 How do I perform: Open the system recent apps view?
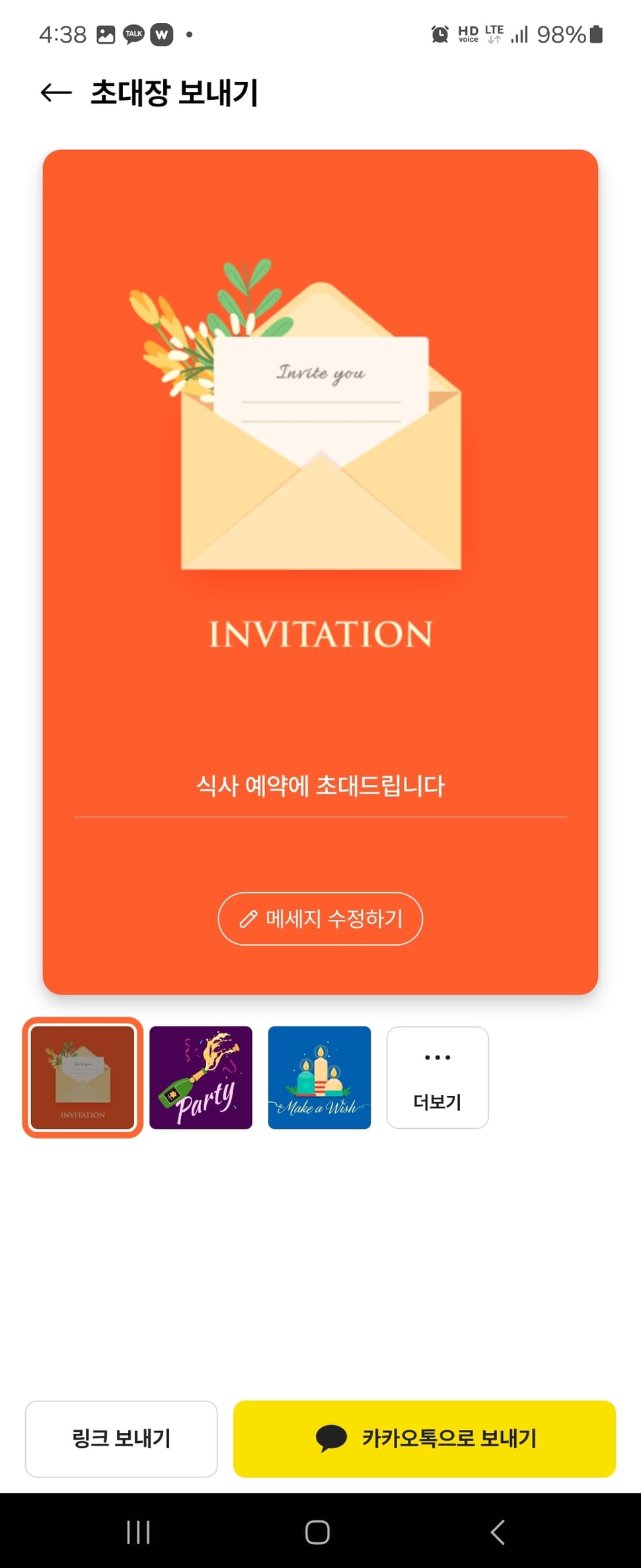click(138, 1532)
